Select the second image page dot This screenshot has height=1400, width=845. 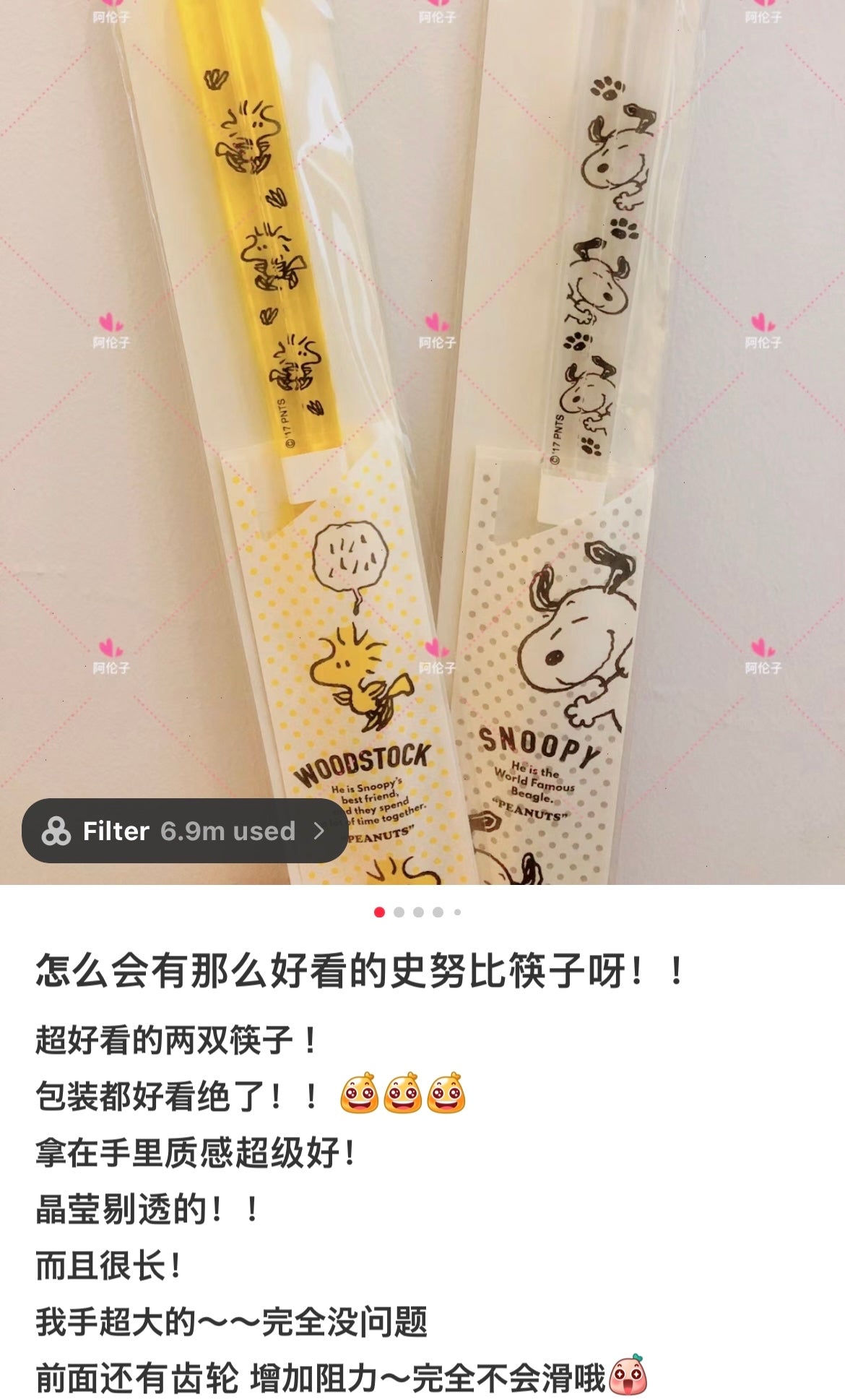pos(399,912)
